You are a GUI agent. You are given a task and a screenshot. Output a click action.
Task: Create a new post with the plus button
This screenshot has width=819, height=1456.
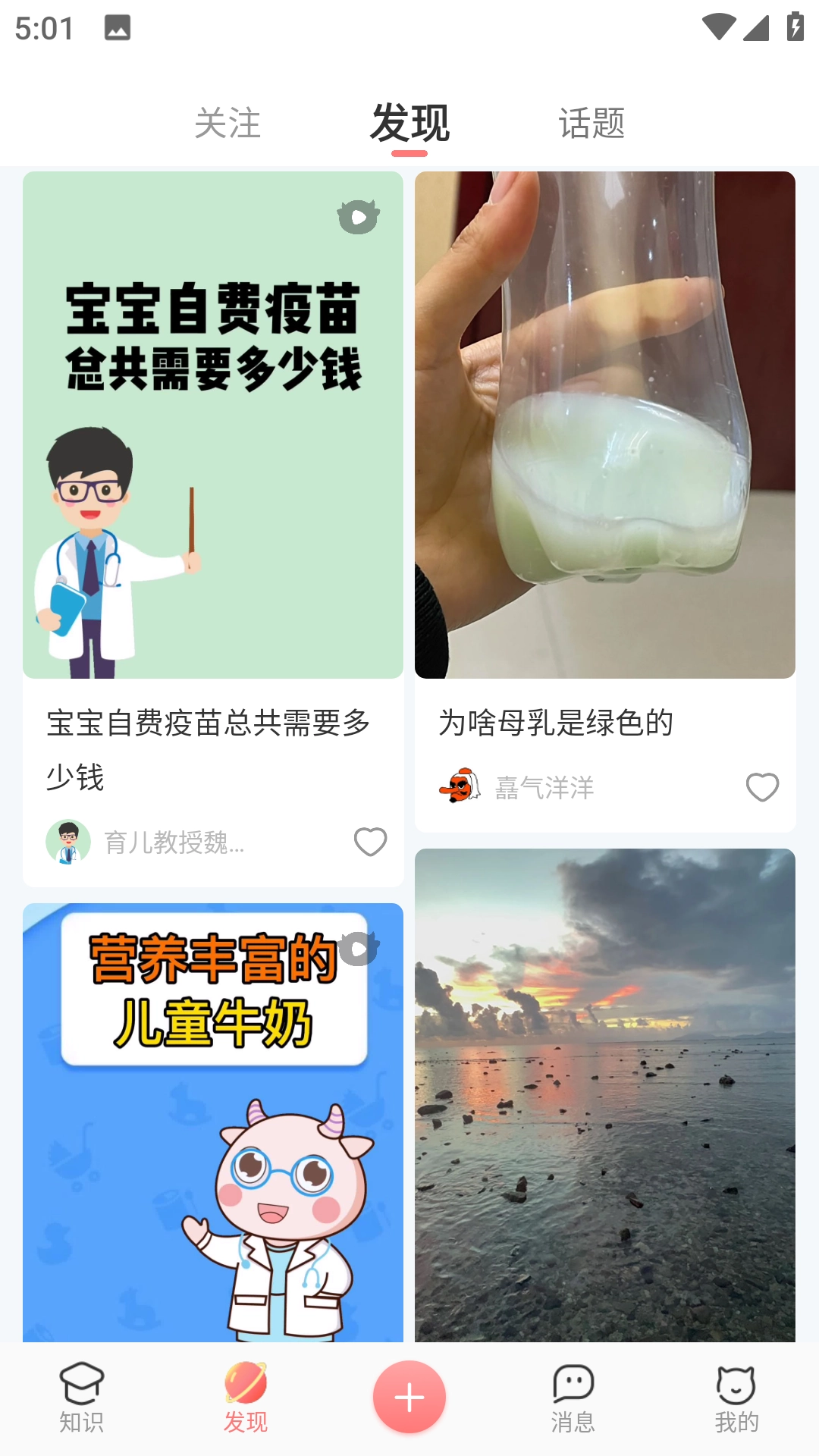(409, 1397)
